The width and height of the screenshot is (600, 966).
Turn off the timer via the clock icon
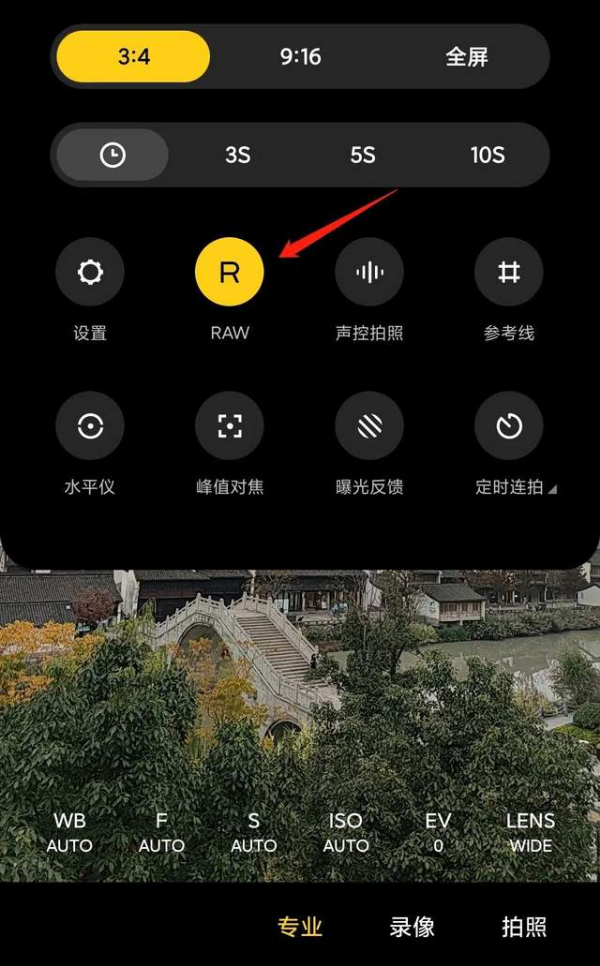pos(112,155)
